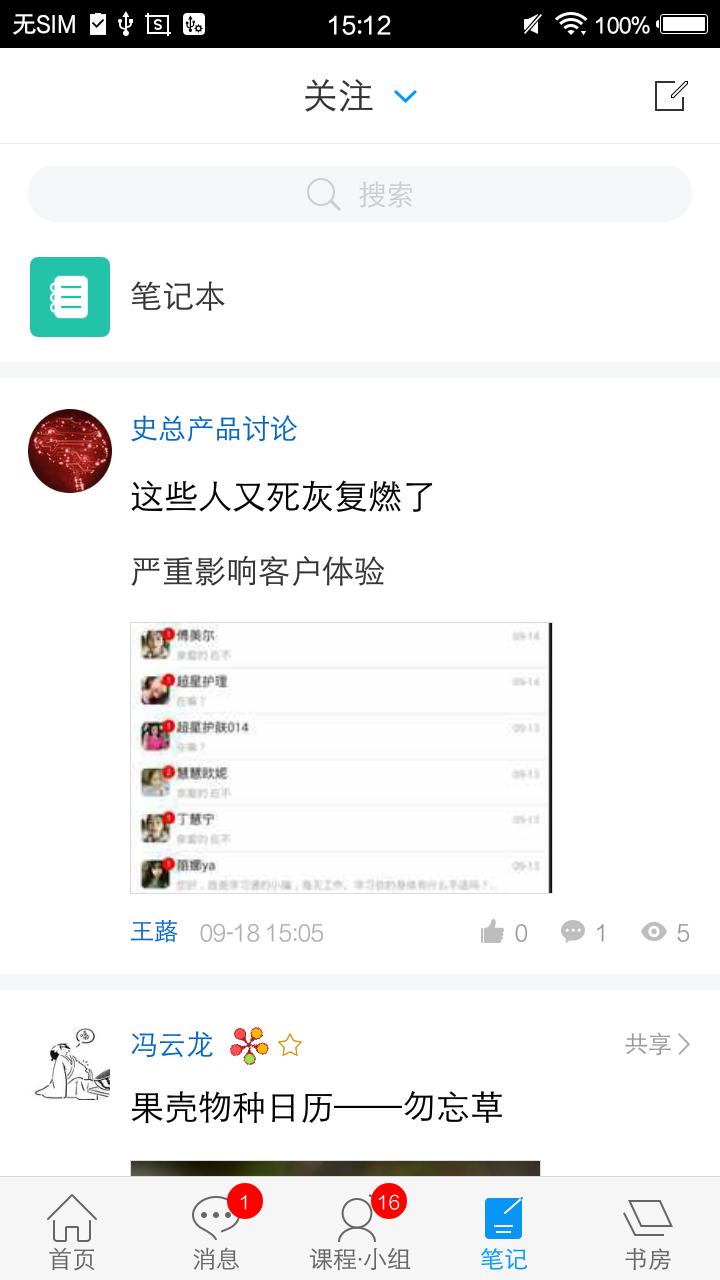This screenshot has width=720, height=1280.
Task: Like the 这些人又死灰复燃了 post
Action: (x=503, y=933)
